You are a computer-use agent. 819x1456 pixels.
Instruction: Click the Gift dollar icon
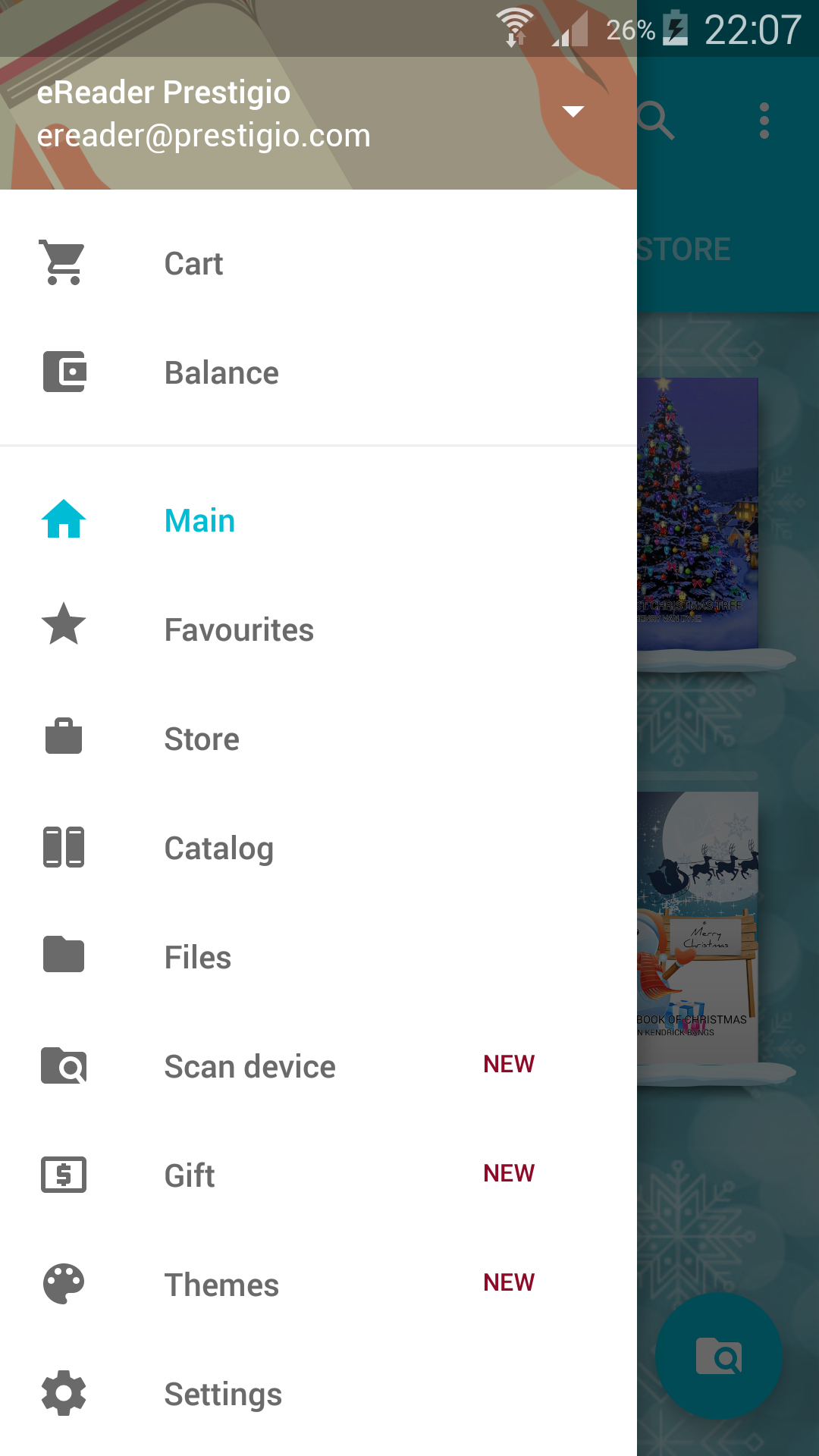click(64, 1175)
